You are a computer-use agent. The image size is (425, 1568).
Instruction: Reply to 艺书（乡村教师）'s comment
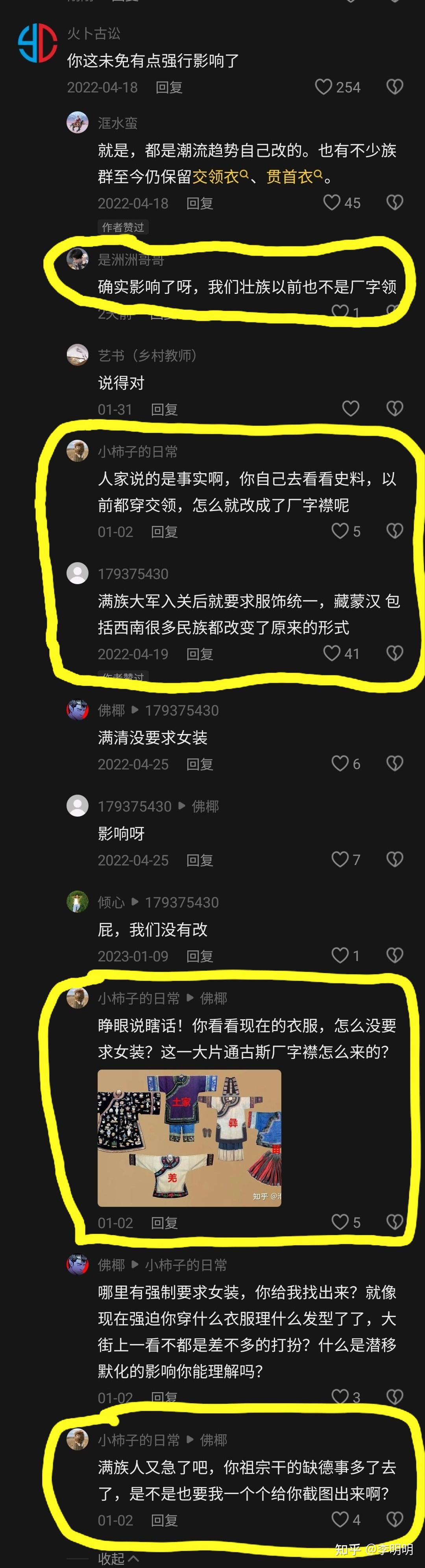(164, 410)
